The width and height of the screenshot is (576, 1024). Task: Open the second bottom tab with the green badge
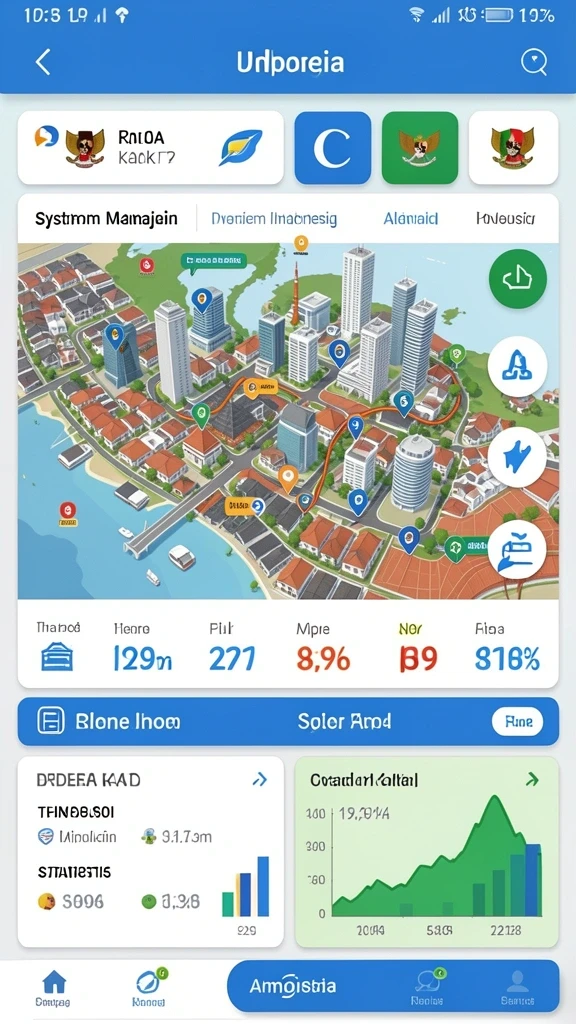click(x=150, y=987)
